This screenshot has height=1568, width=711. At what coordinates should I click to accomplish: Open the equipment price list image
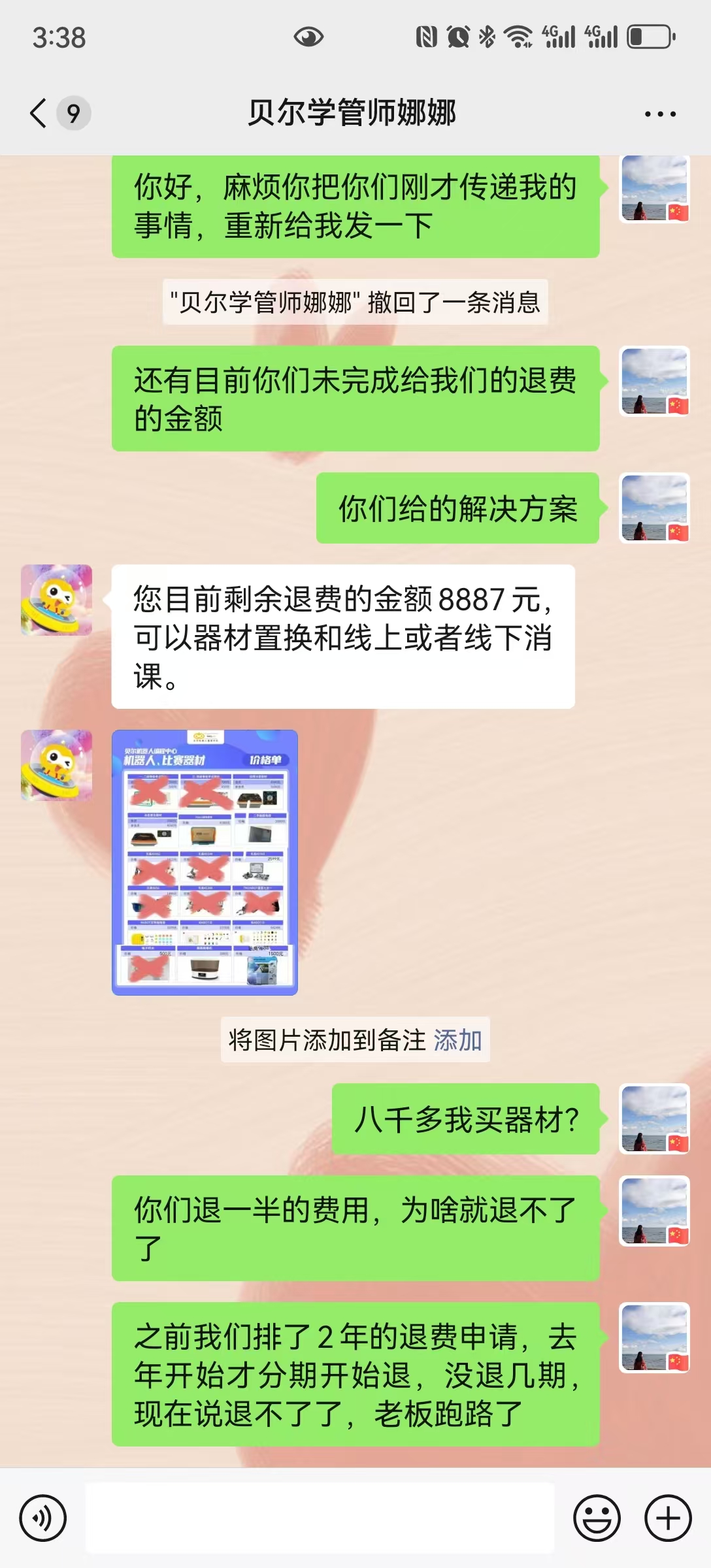[x=205, y=862]
